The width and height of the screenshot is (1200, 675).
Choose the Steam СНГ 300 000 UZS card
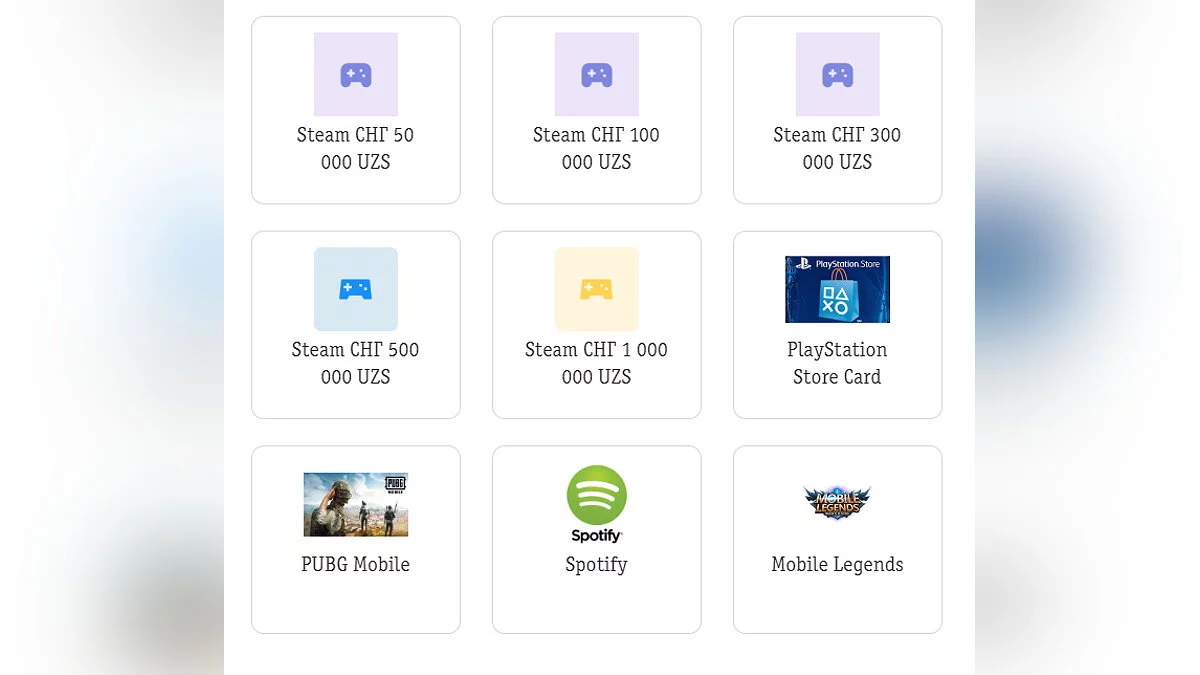click(x=837, y=110)
